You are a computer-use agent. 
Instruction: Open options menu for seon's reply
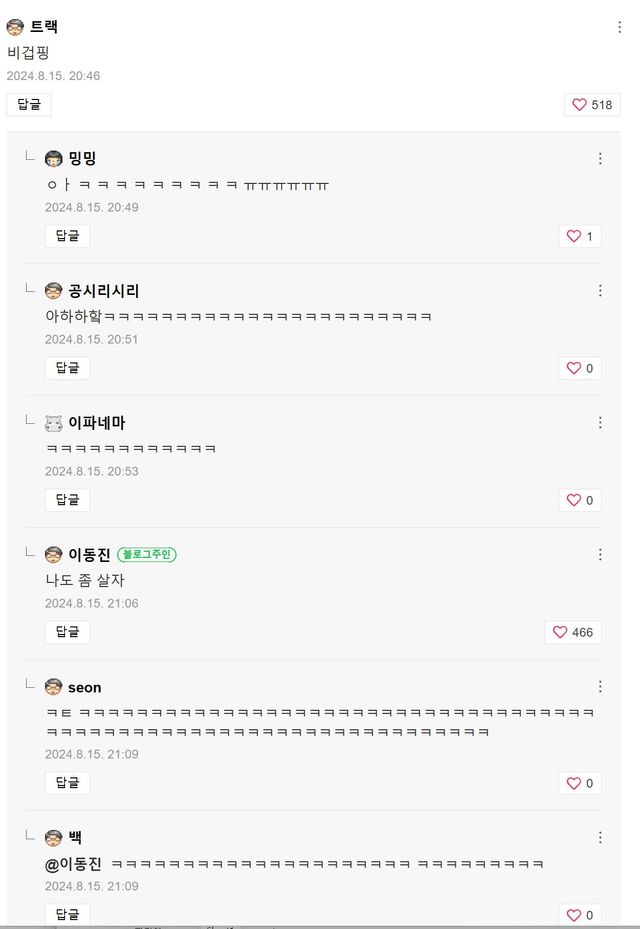click(600, 687)
